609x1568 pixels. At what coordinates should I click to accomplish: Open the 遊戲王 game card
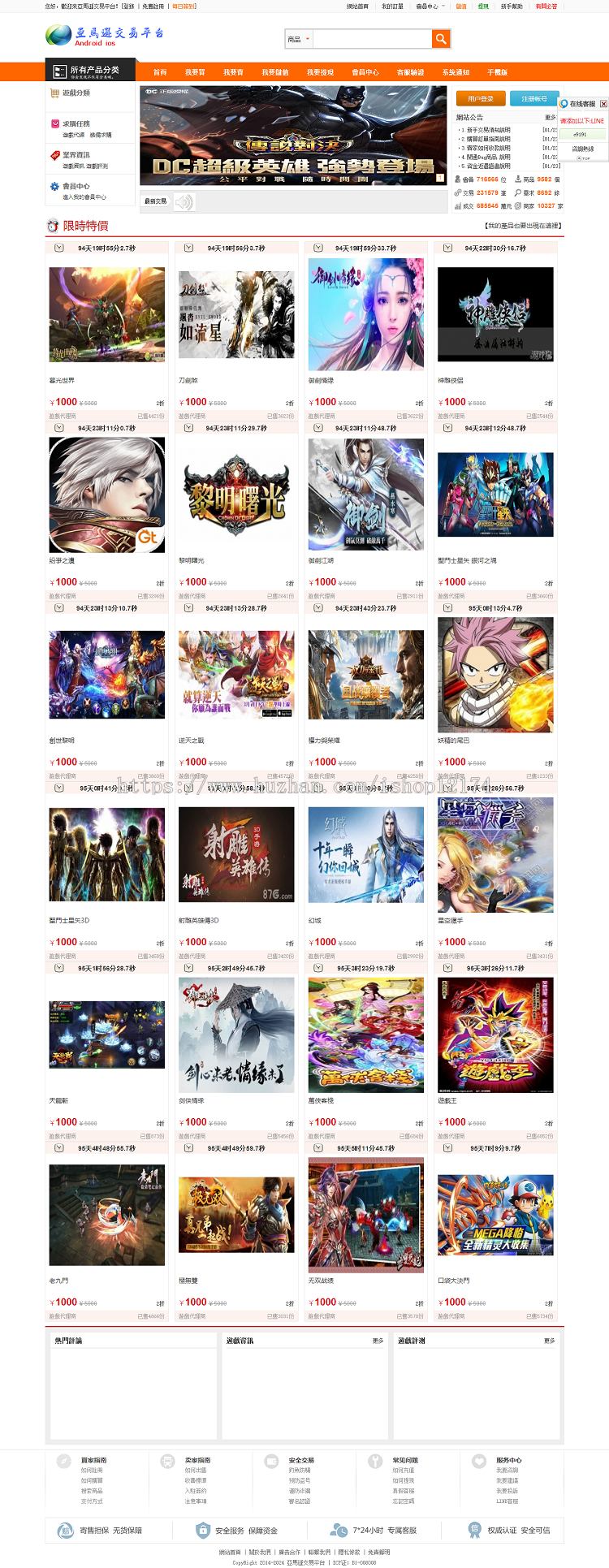click(x=495, y=1035)
